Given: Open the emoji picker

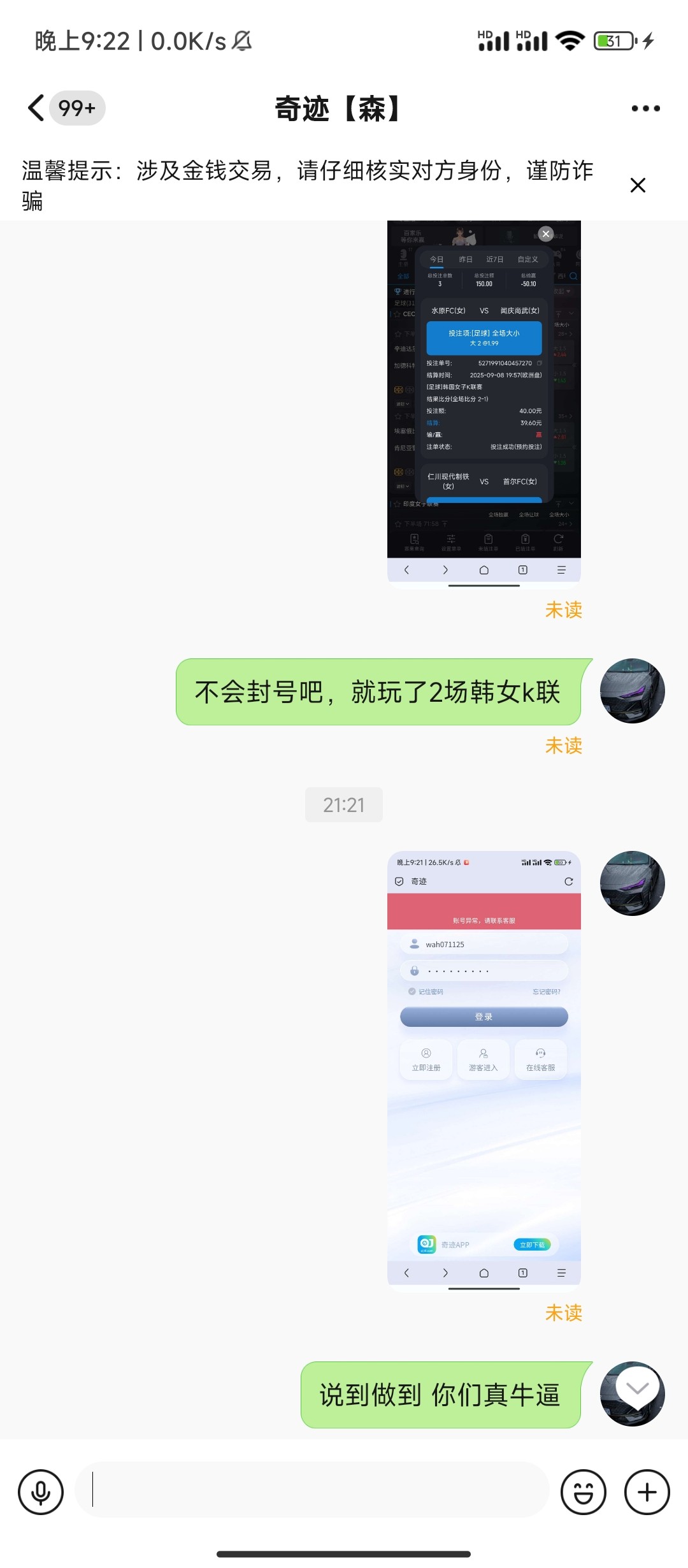Looking at the screenshot, I should click(x=583, y=1492).
